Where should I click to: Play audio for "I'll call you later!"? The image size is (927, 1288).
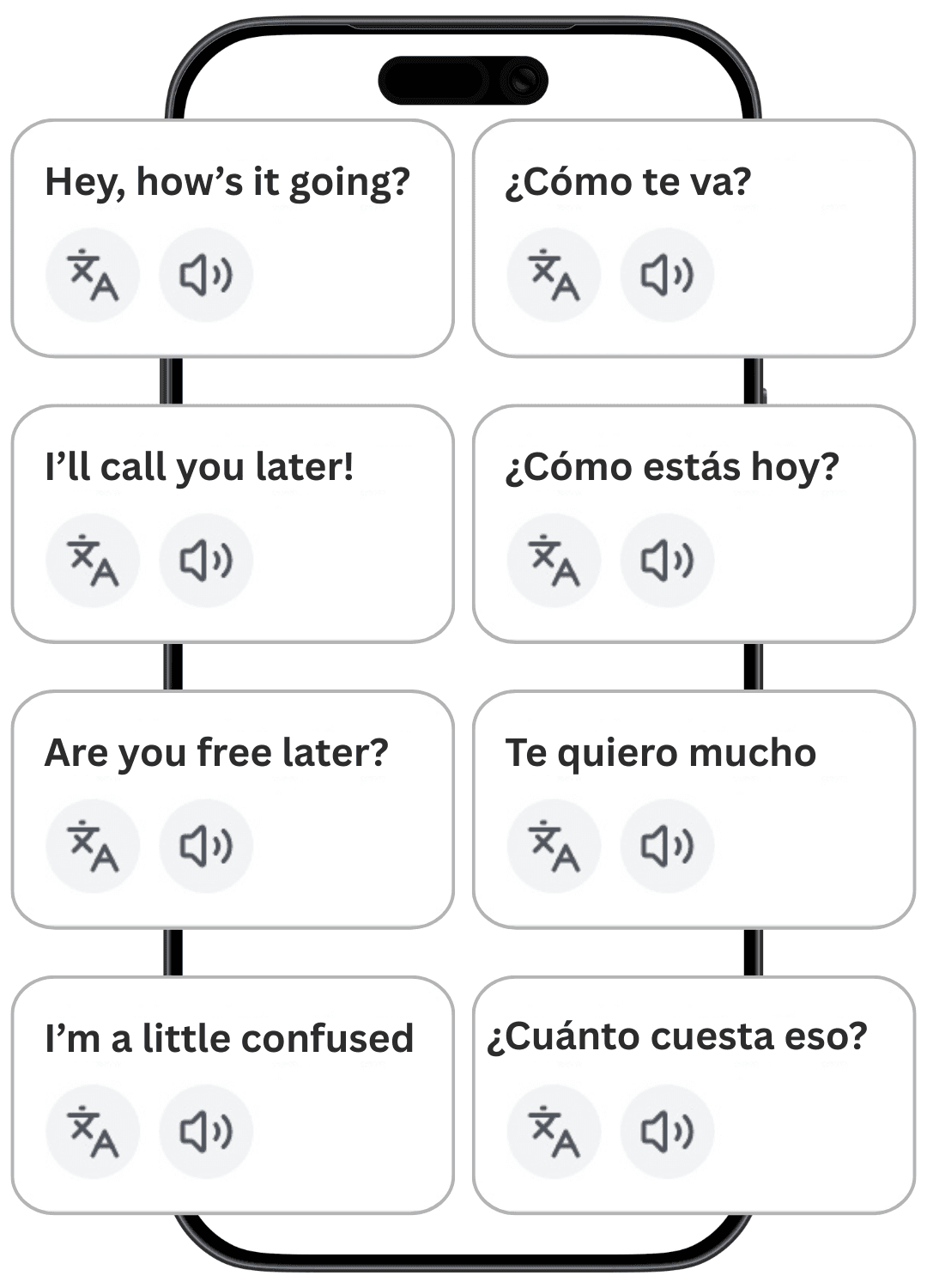pos(204,558)
